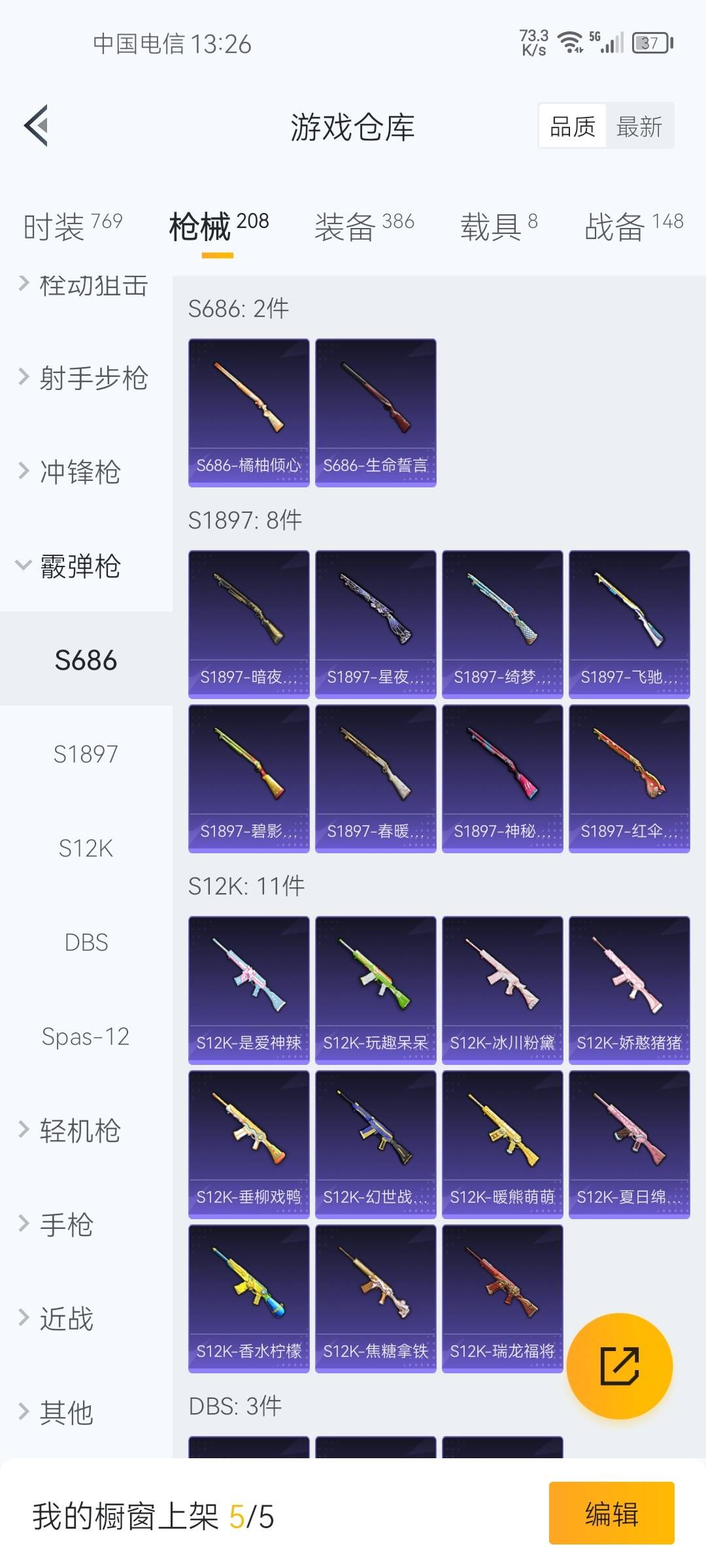
Task: Go back using the top-left arrow
Action: 37,125
